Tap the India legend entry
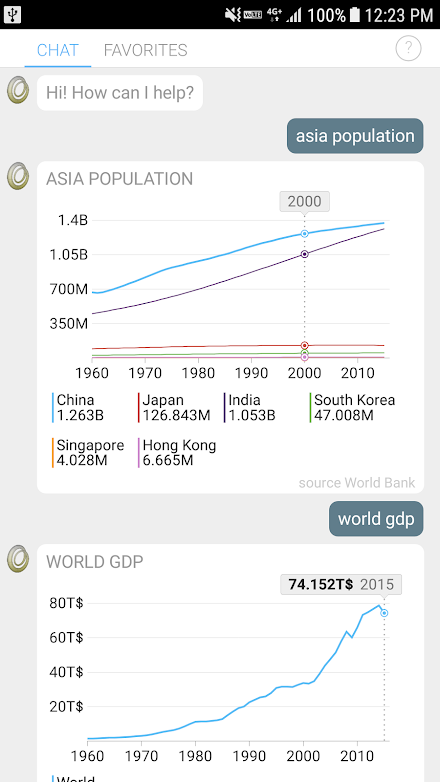 click(x=249, y=407)
